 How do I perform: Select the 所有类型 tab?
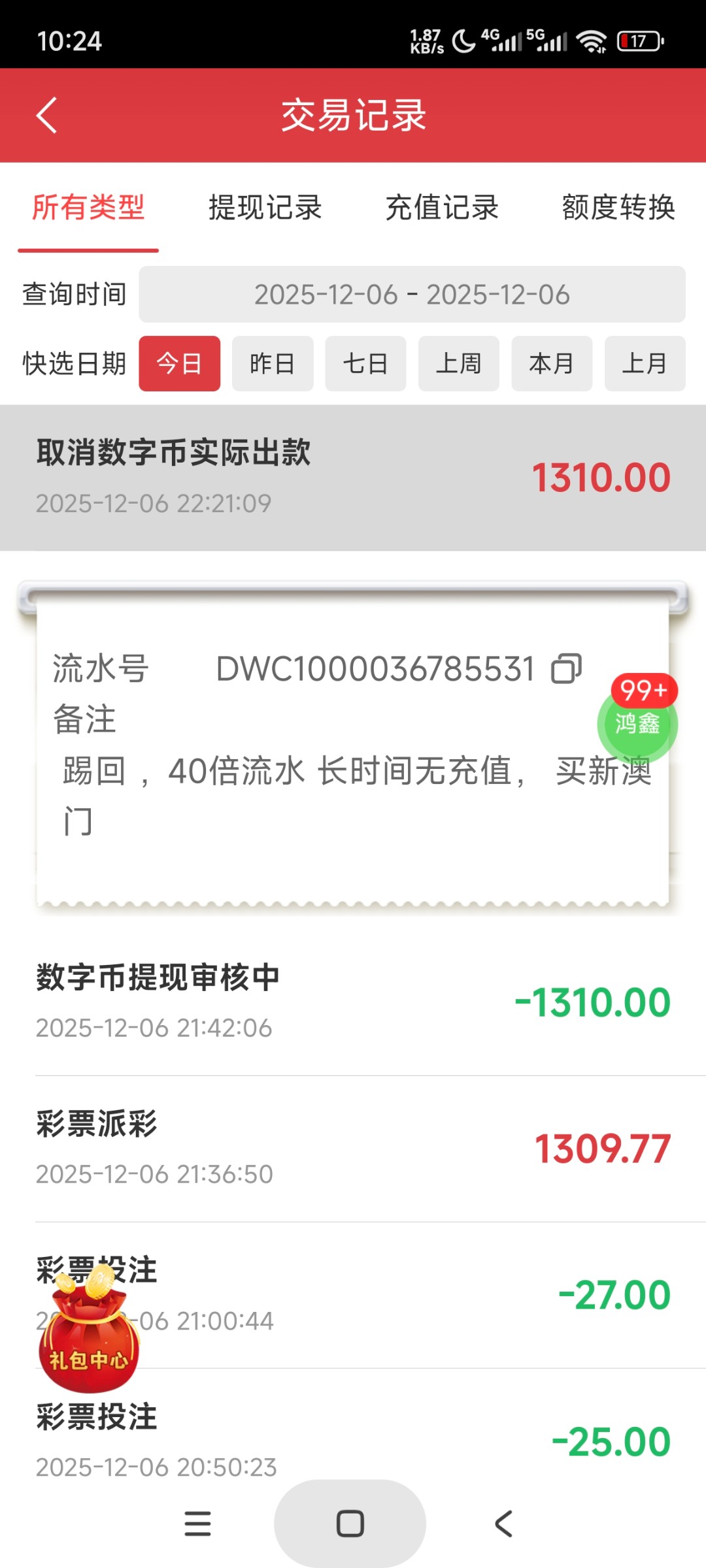(x=88, y=208)
